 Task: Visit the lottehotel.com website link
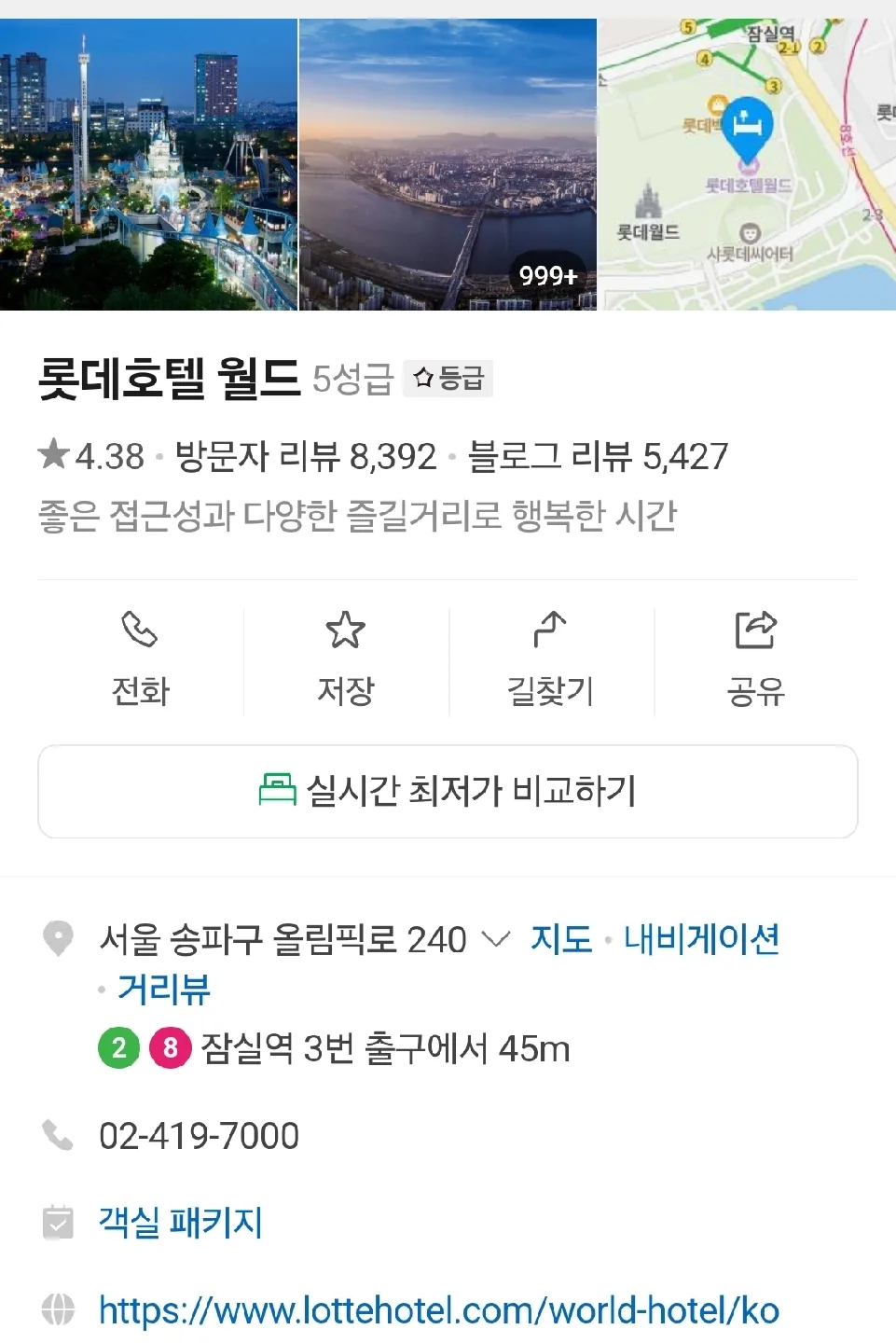438,1310
